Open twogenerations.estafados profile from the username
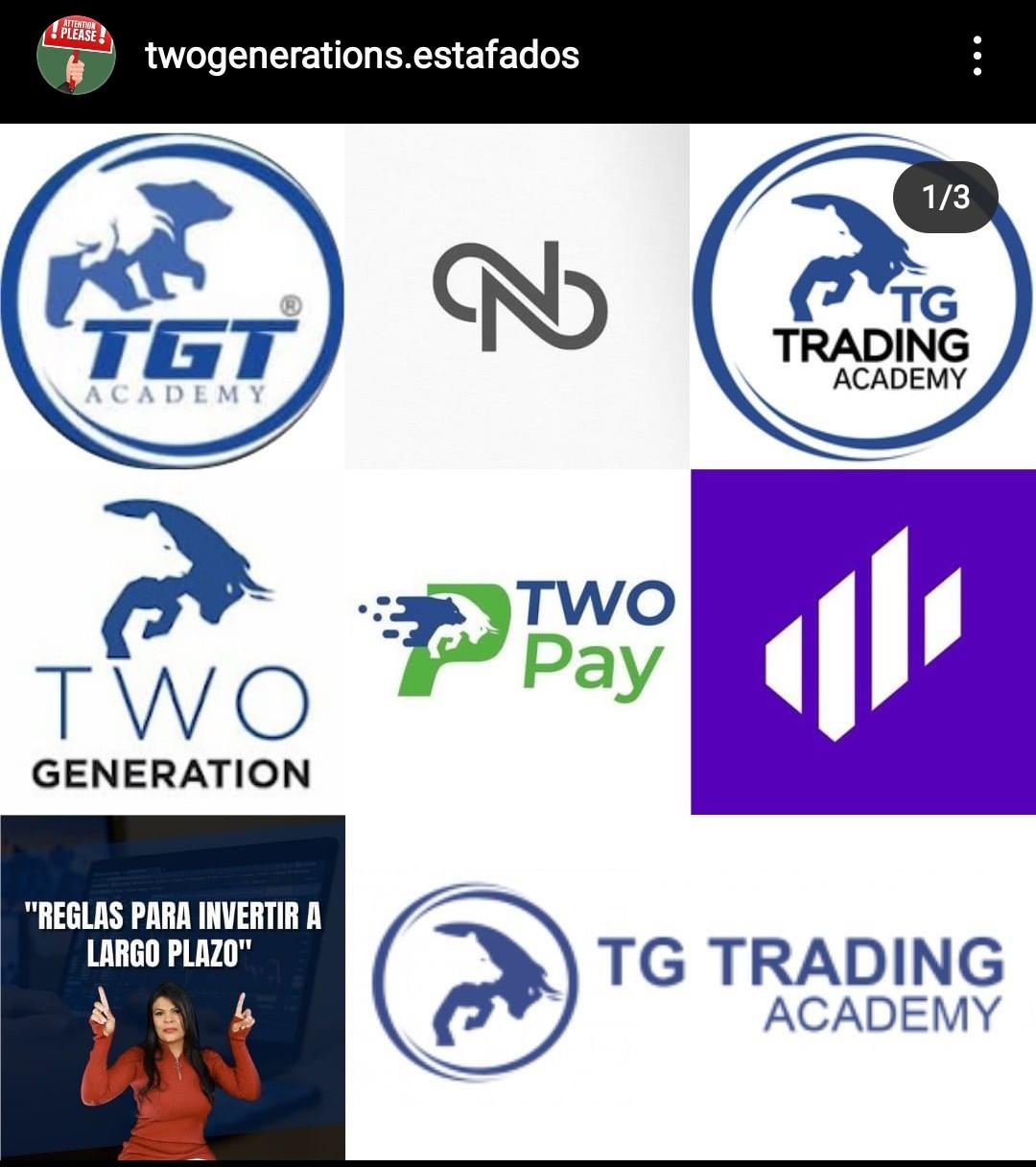The width and height of the screenshot is (1036, 1167). click(x=362, y=55)
